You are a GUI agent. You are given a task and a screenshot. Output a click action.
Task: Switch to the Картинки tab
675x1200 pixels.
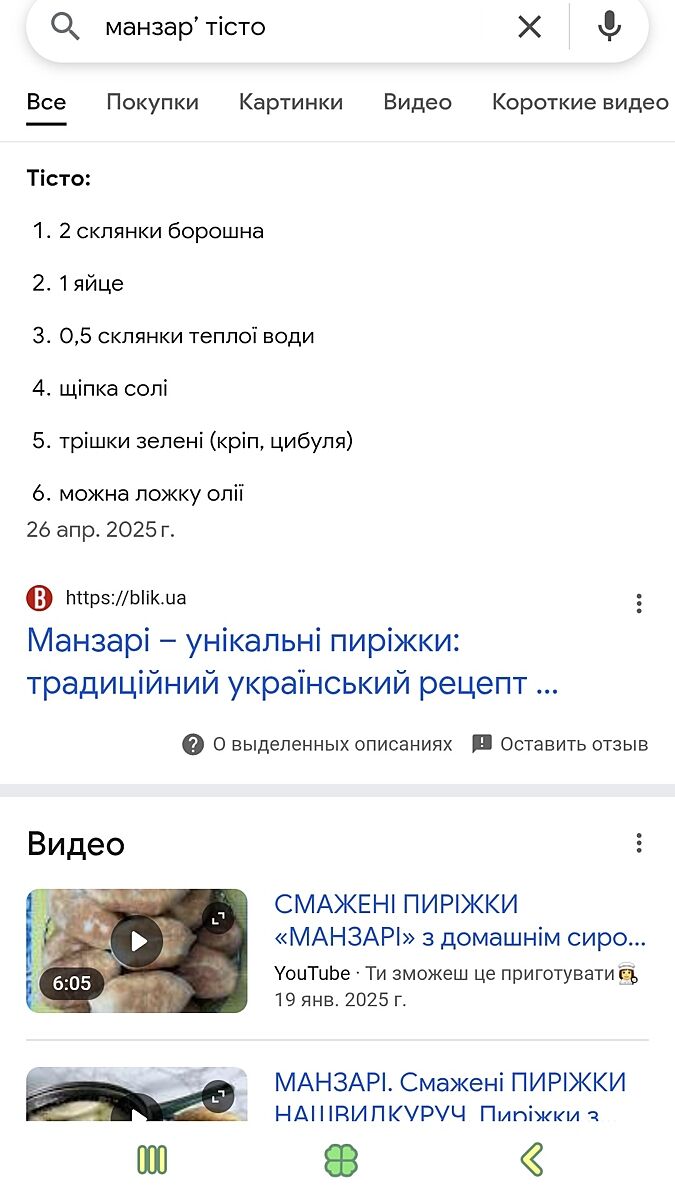(290, 102)
